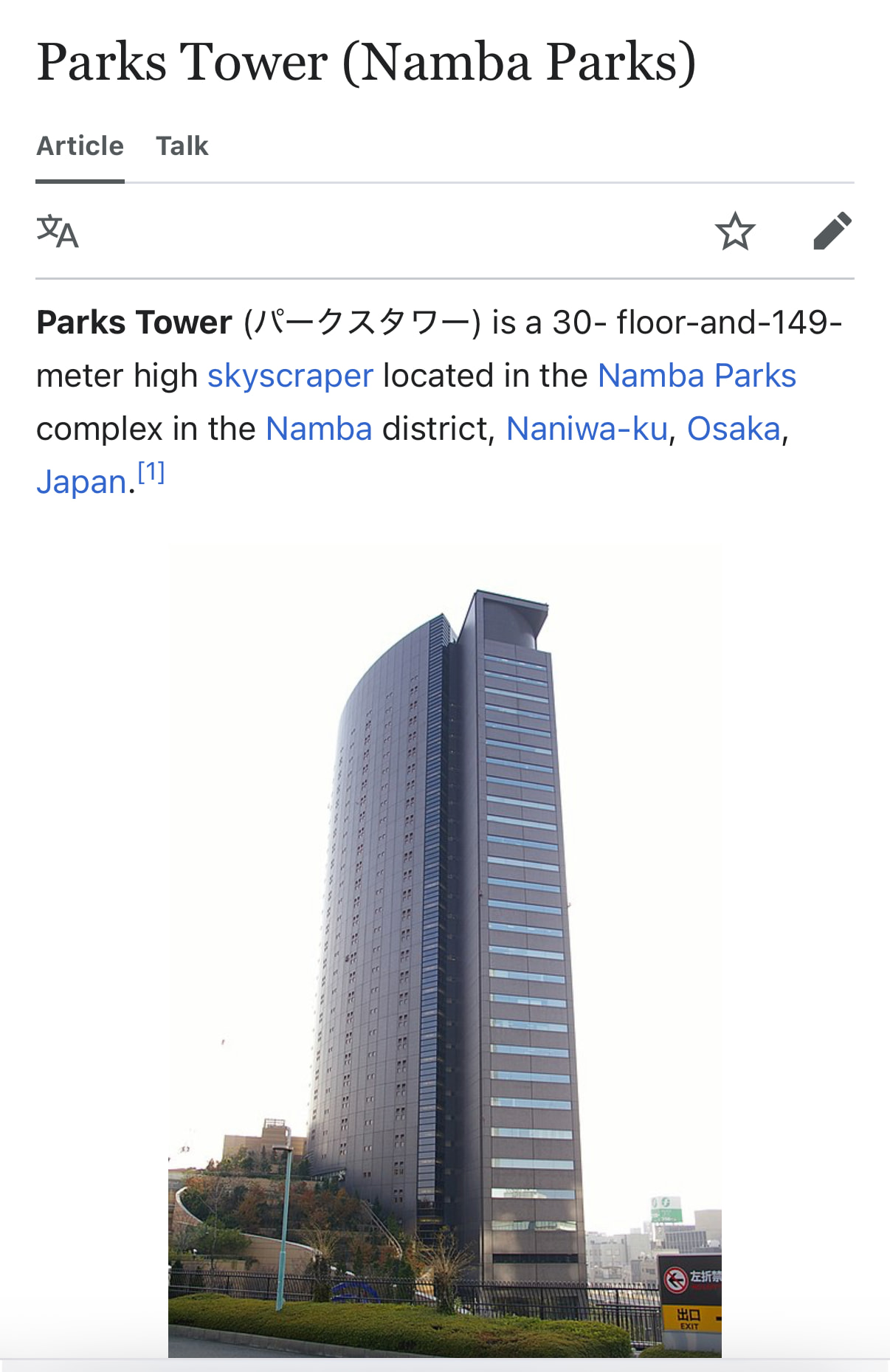
Task: Enlarge the Parks Tower photo
Action: (x=444, y=951)
